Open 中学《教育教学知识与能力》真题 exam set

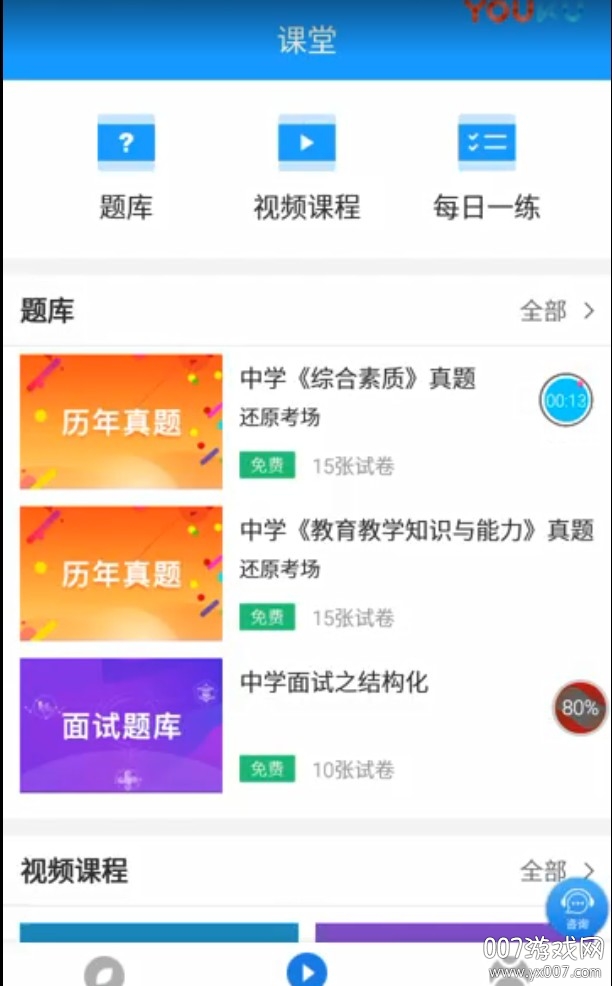click(416, 531)
